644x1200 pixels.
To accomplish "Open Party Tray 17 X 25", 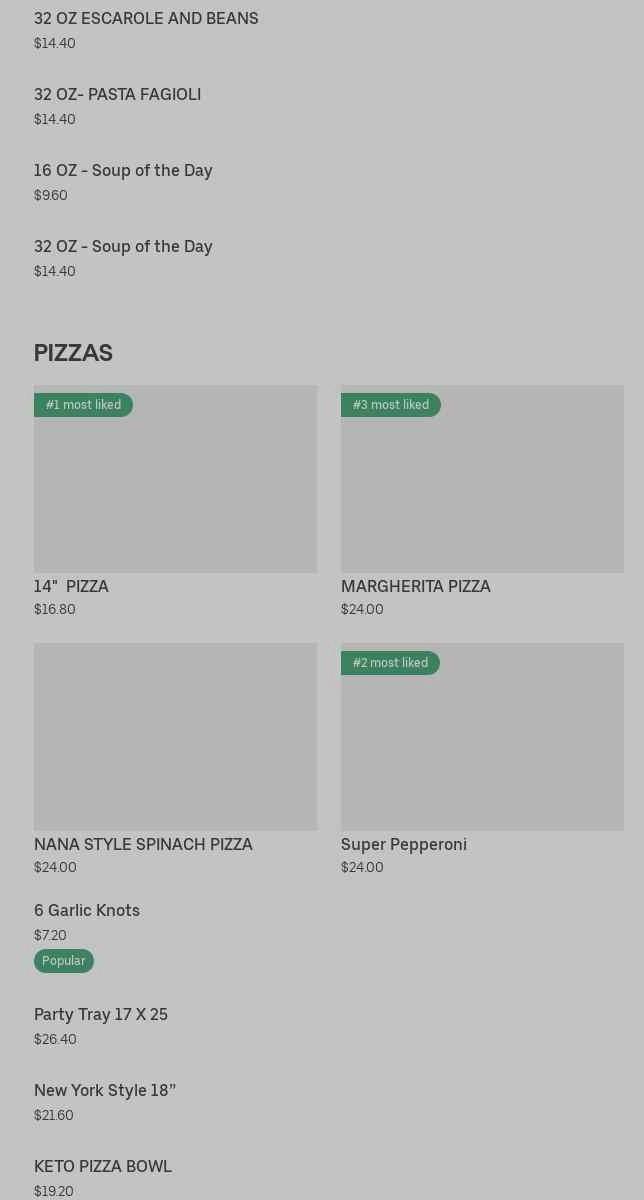I will click(x=101, y=1015).
